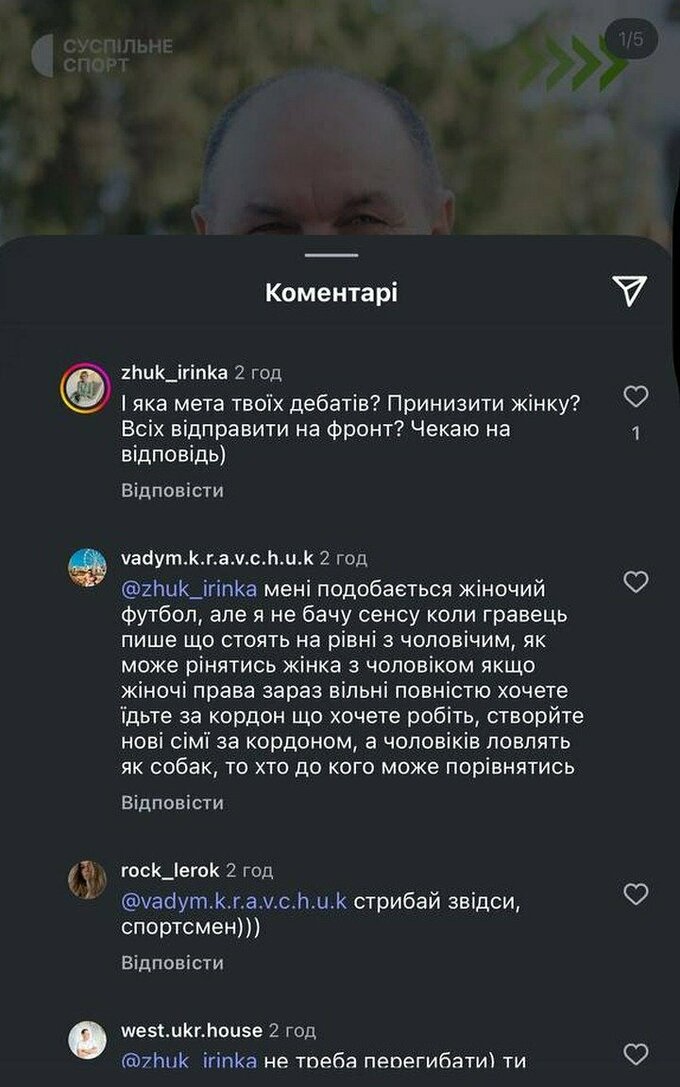The image size is (680, 1087).
Task: Open @vadym.k.r.a.v.c.h.u.k mention in rock_lerok's reply
Action: (x=233, y=900)
